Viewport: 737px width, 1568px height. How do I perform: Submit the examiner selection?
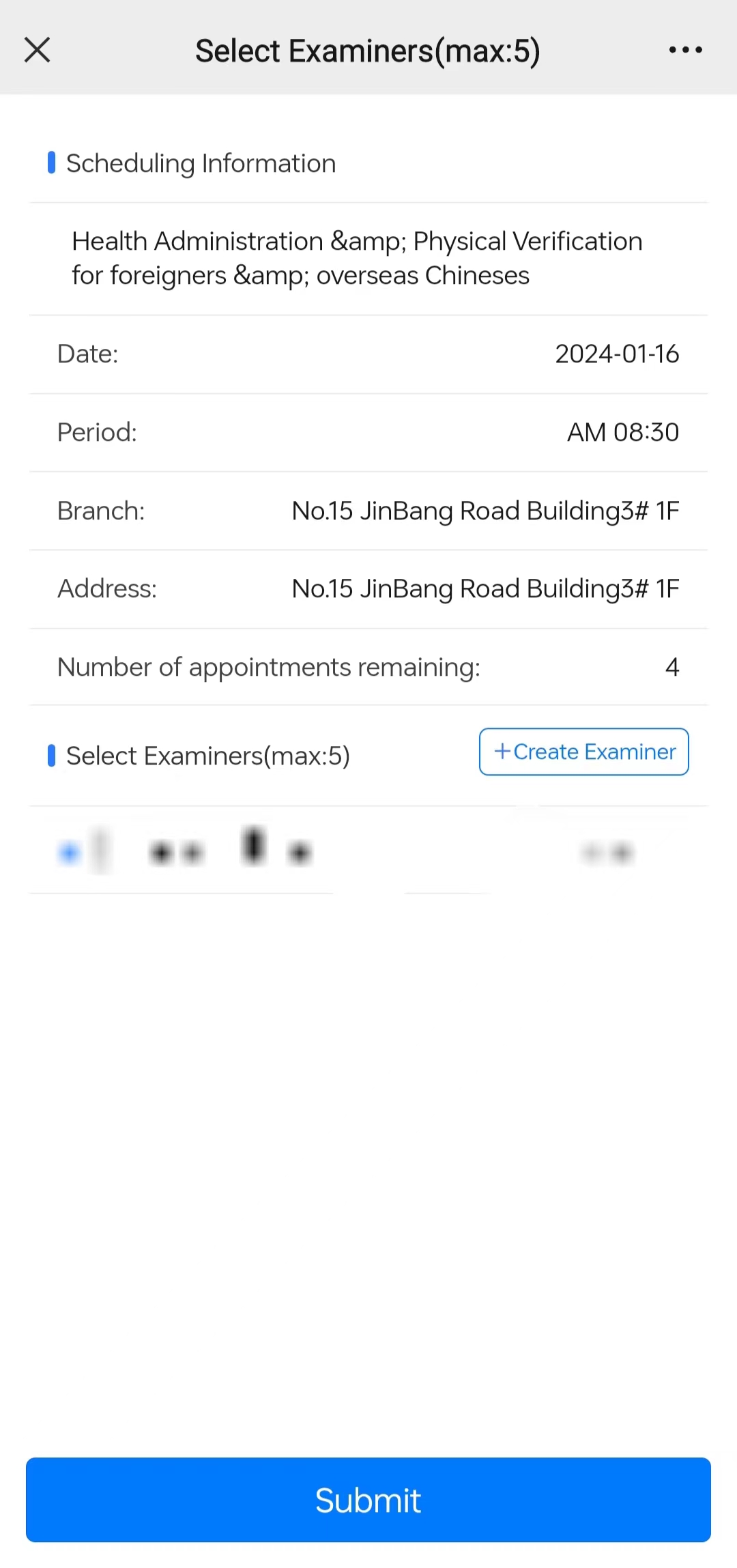369,1500
